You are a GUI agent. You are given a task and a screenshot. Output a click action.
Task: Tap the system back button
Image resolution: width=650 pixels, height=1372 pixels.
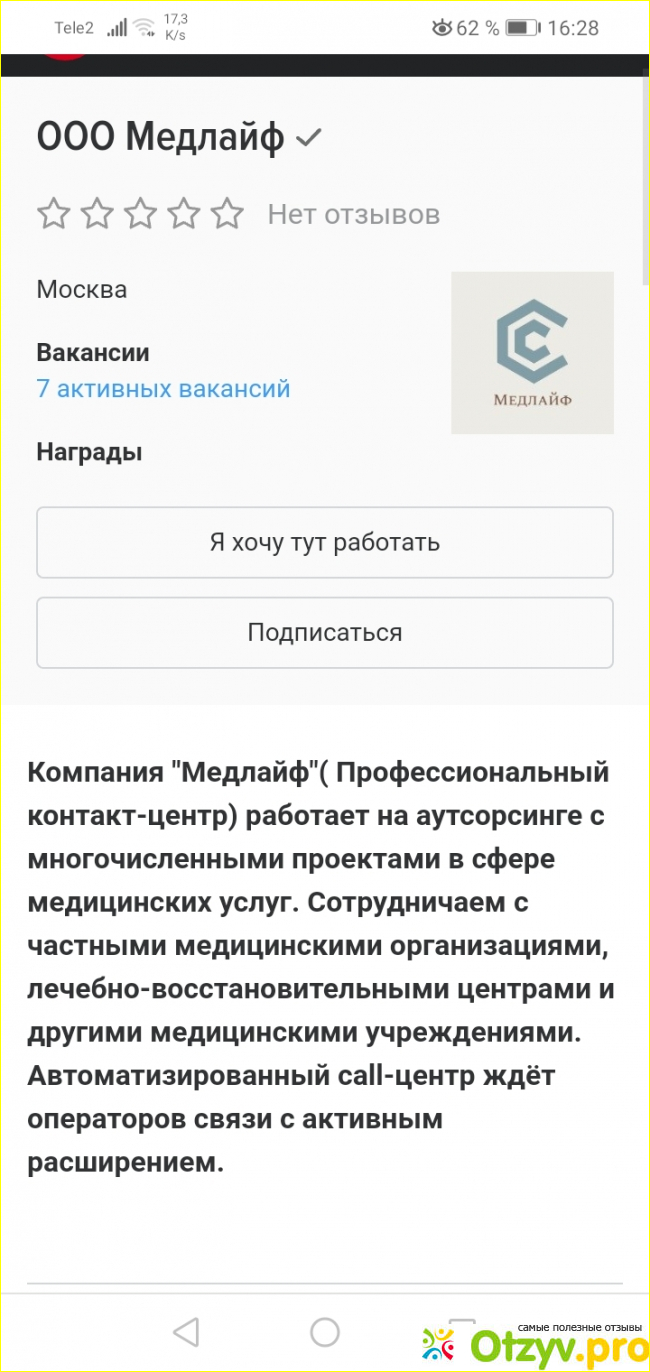pyautogui.click(x=185, y=1332)
